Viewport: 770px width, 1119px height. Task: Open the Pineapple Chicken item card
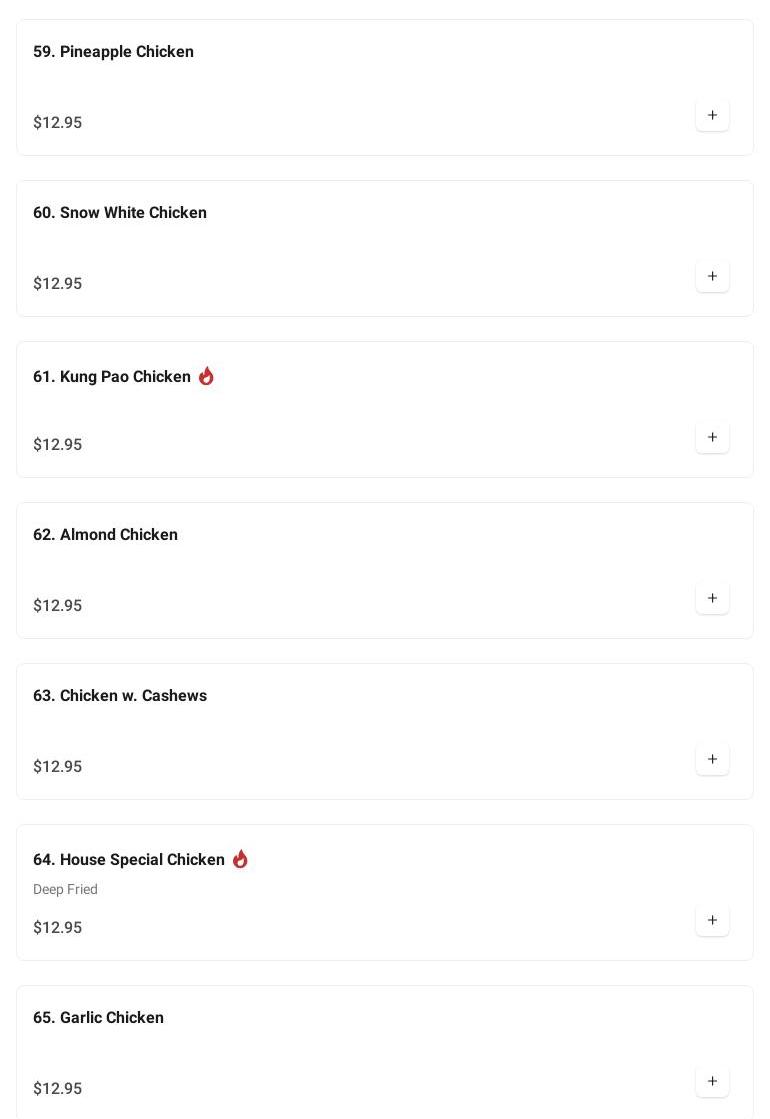(x=113, y=52)
